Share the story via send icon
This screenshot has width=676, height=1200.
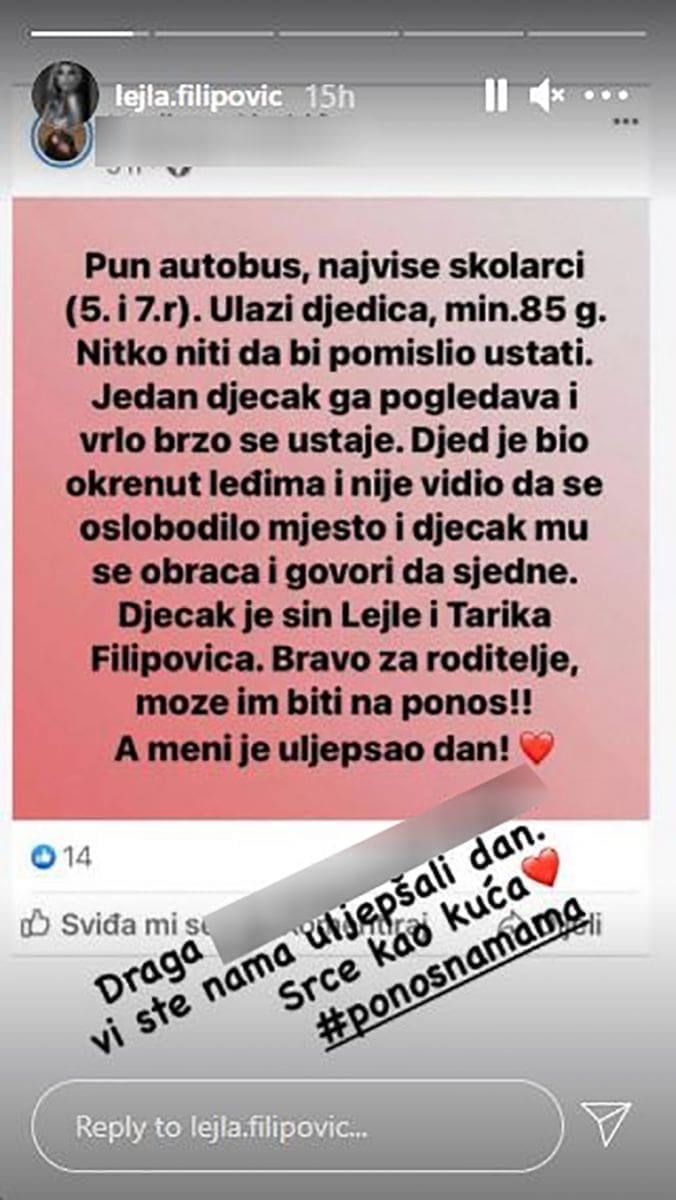point(606,1125)
